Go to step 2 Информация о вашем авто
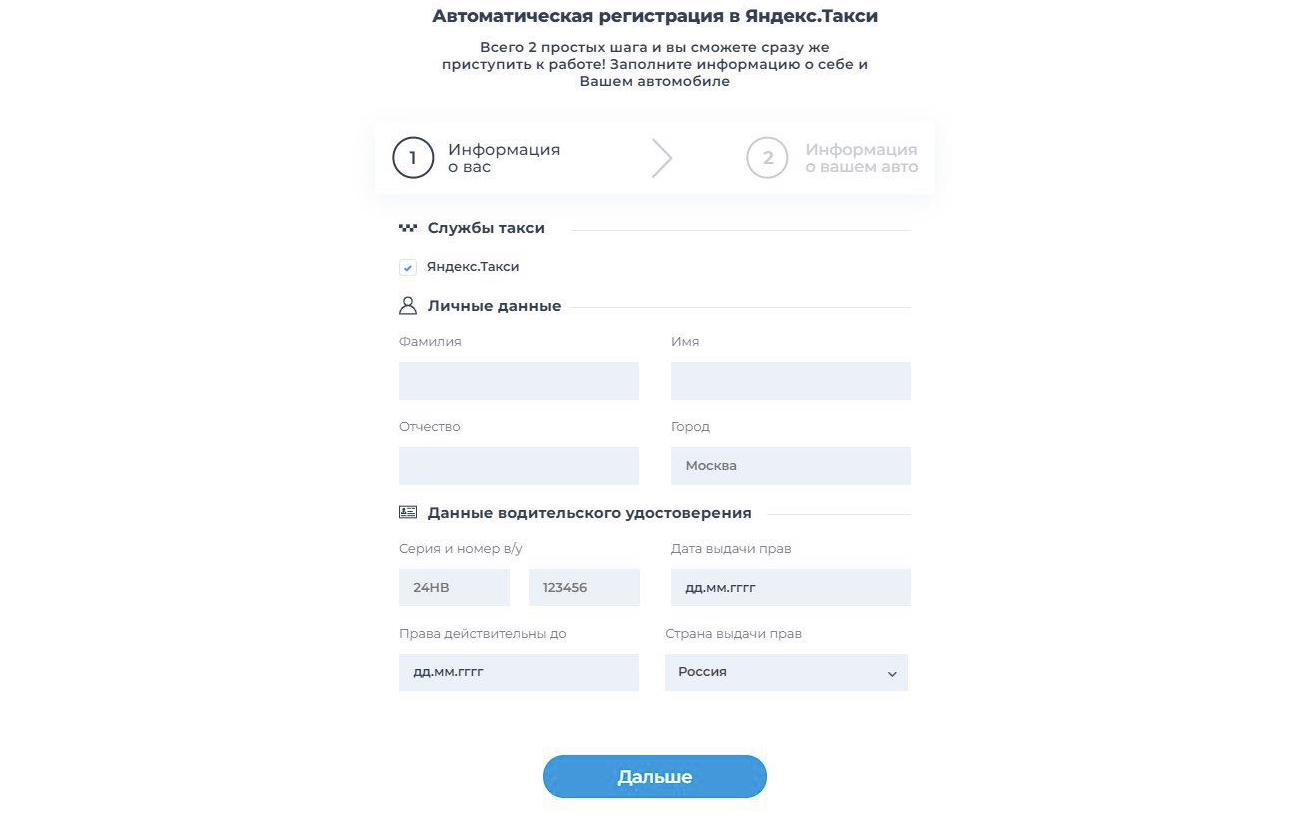 pos(833,158)
